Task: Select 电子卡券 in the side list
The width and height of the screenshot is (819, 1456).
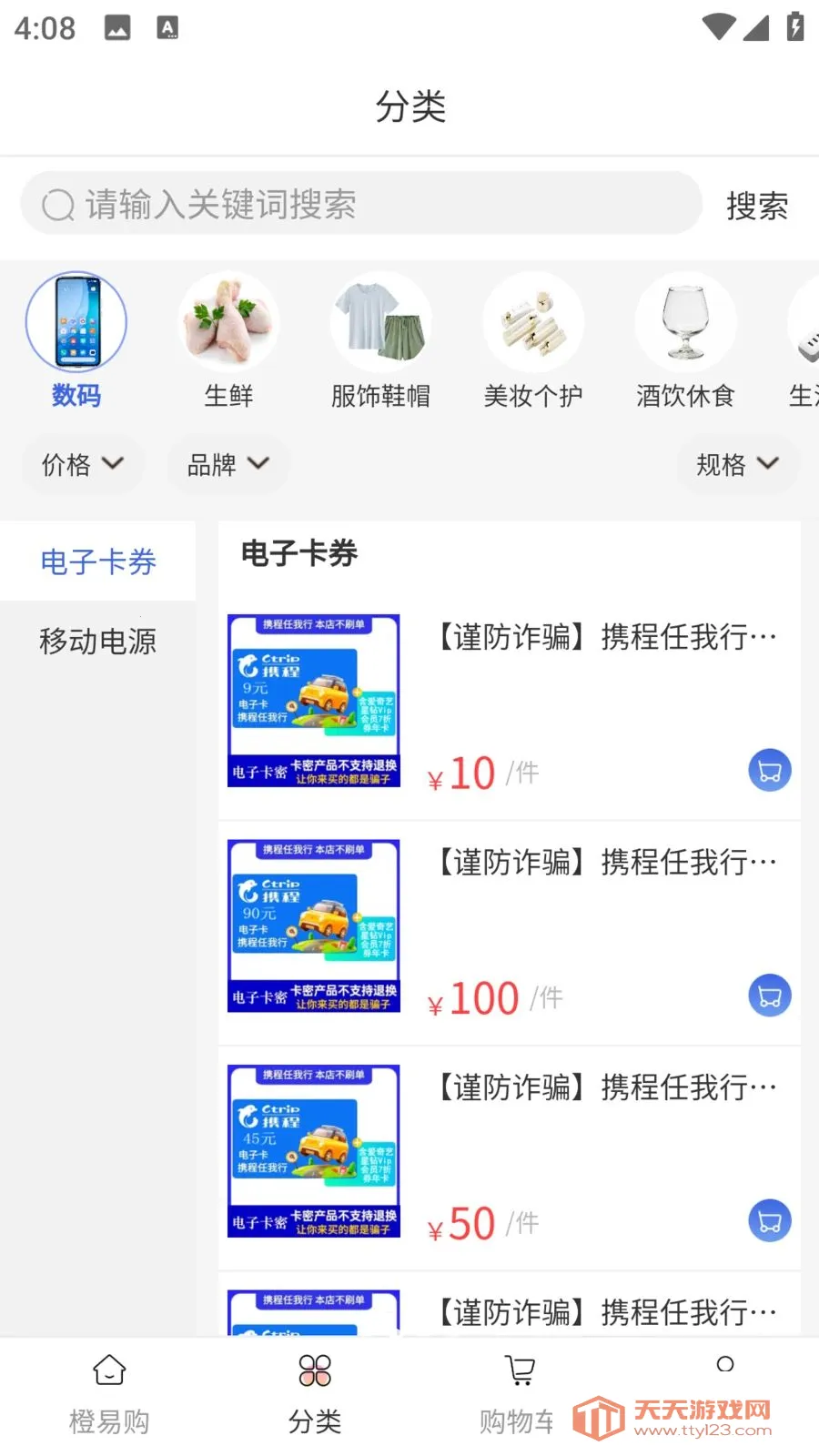Action: (x=98, y=561)
